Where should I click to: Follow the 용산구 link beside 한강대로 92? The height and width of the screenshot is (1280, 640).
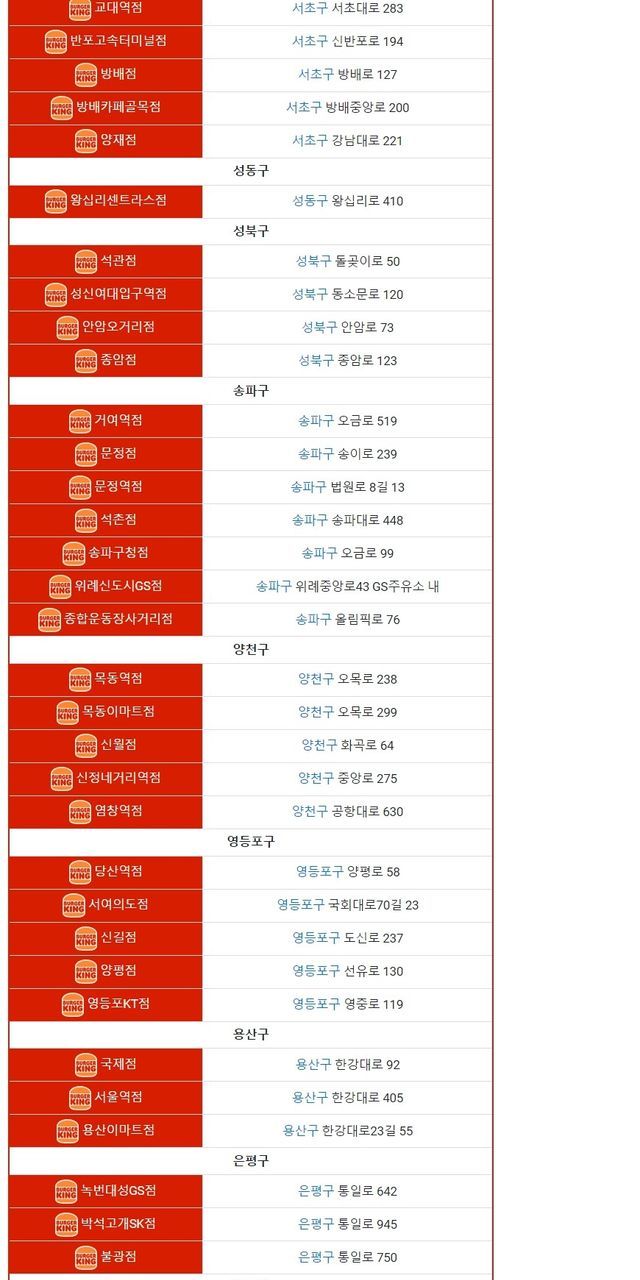pyautogui.click(x=313, y=1065)
